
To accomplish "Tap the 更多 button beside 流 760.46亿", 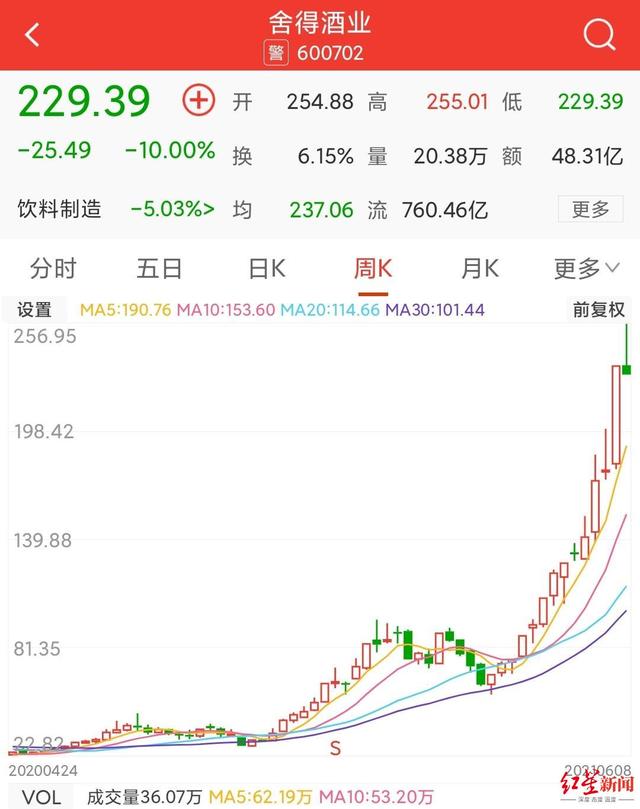I will click(x=590, y=209).
